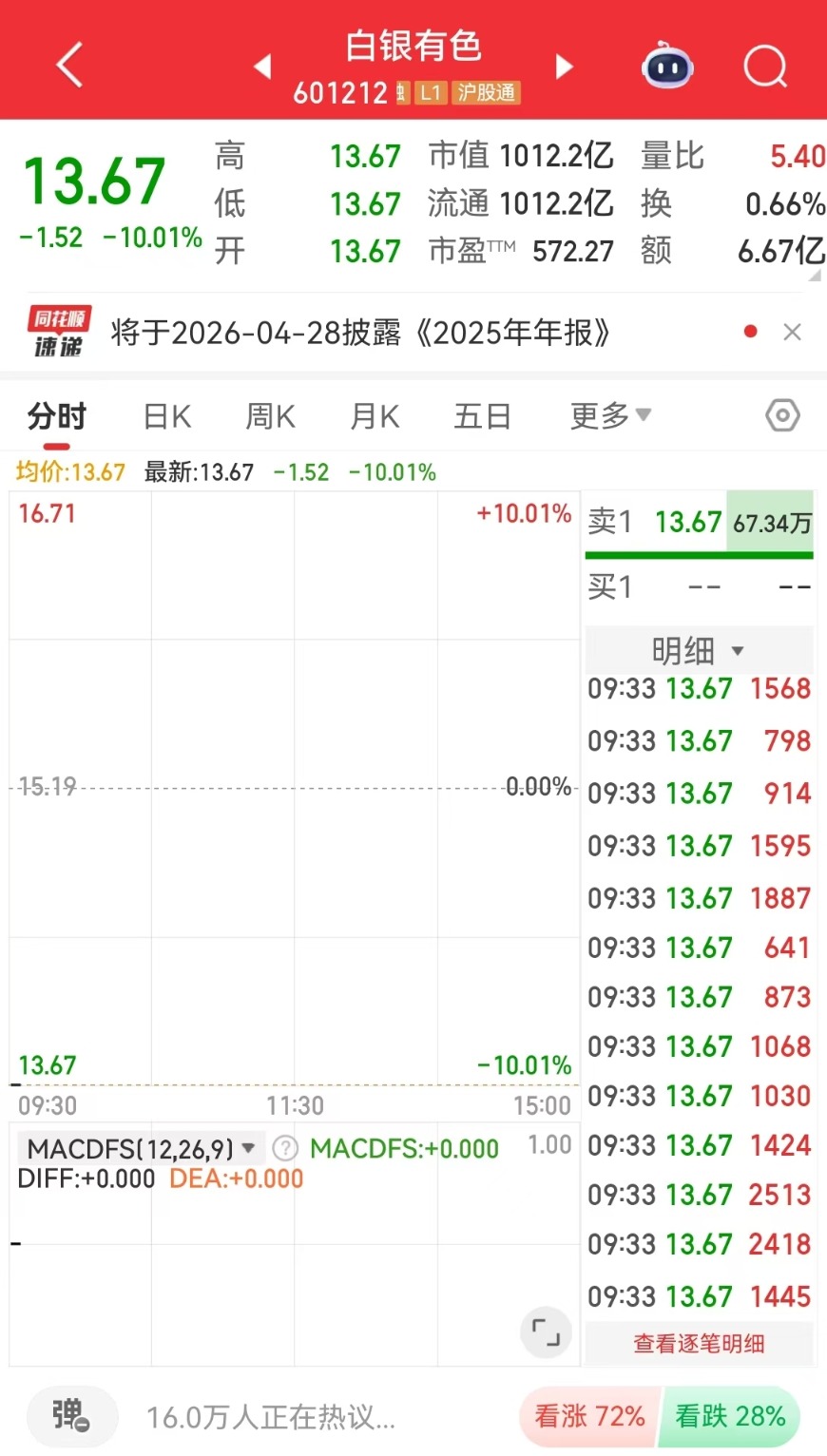Image resolution: width=827 pixels, height=1456 pixels.
Task: Vote bearish with the 看跌 28% button
Action: coord(730,1417)
